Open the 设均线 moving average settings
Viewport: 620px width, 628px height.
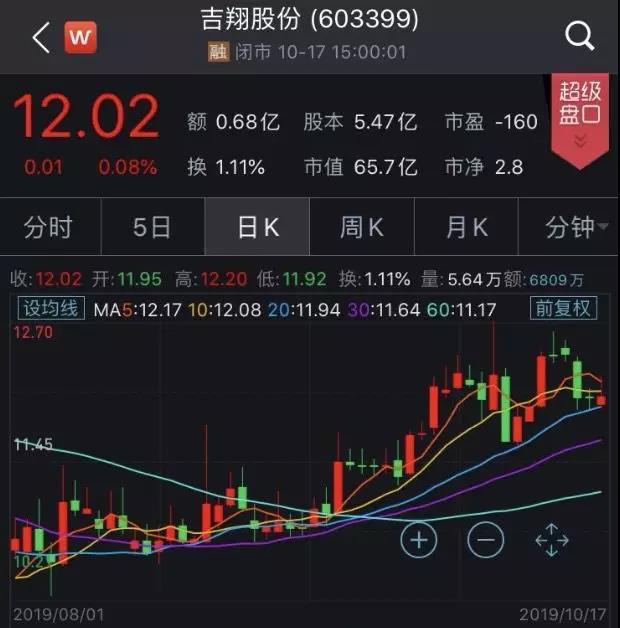click(x=48, y=309)
